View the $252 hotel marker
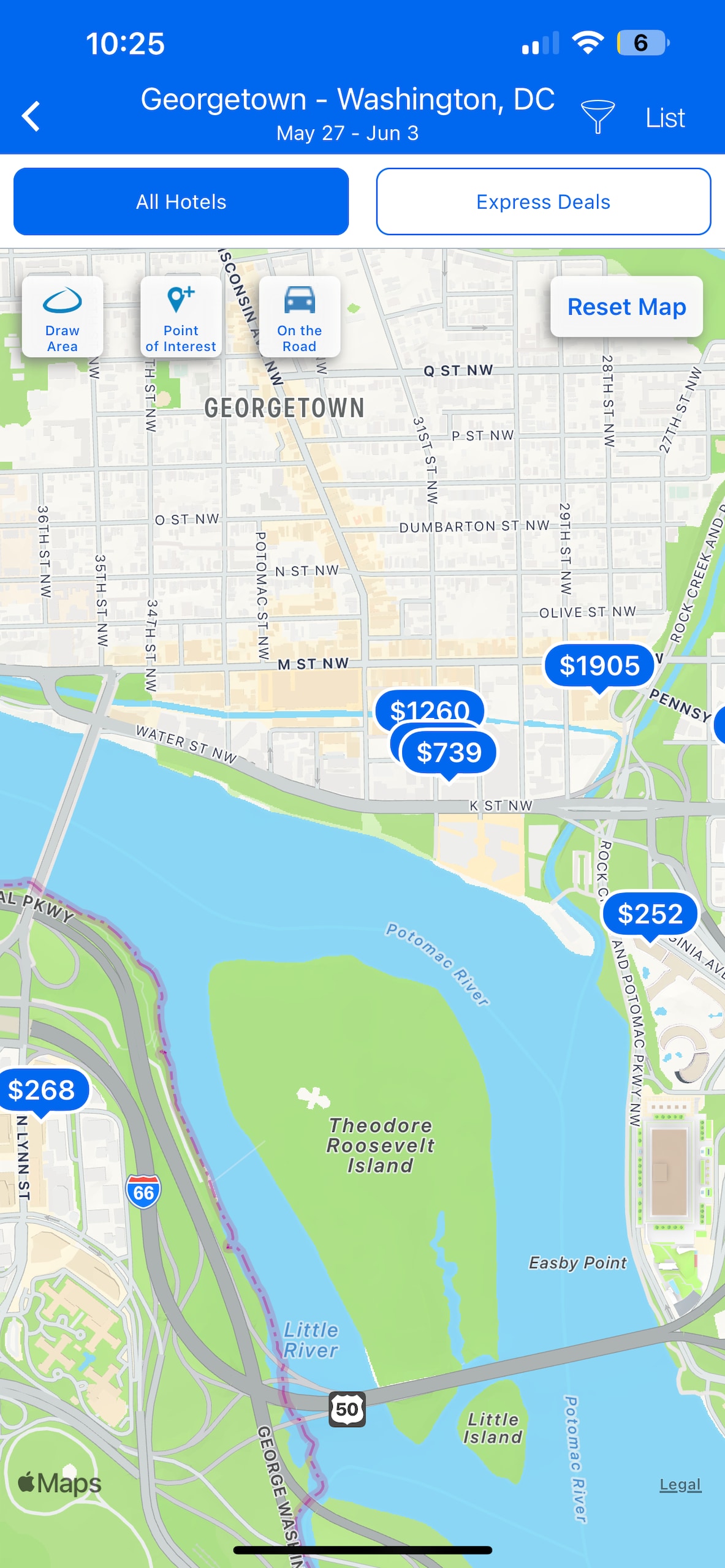 [x=649, y=914]
